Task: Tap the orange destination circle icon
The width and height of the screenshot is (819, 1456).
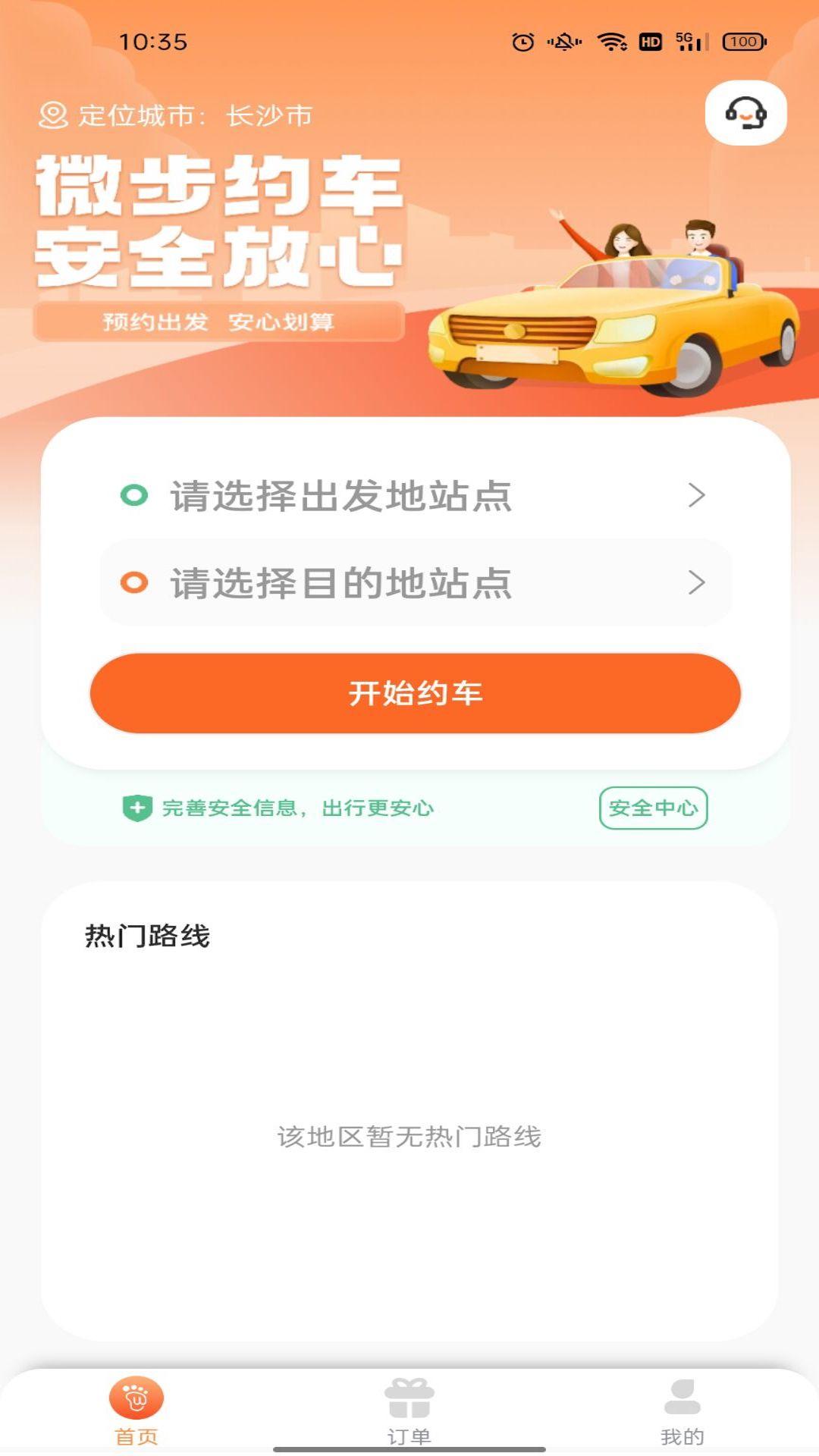Action: tap(136, 581)
